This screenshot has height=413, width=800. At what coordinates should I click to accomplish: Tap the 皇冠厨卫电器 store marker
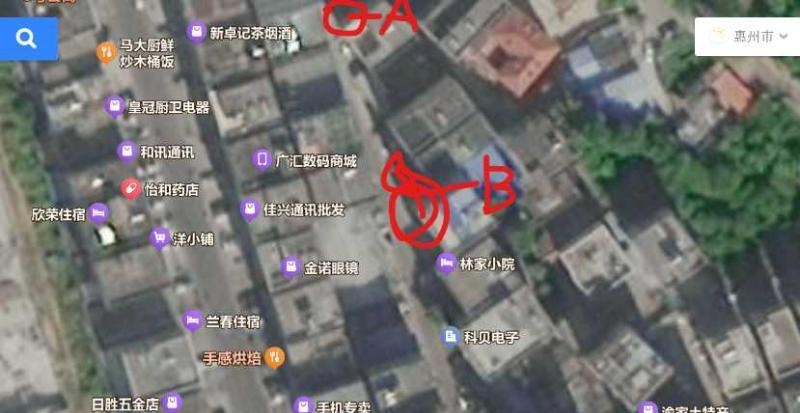pyautogui.click(x=115, y=106)
